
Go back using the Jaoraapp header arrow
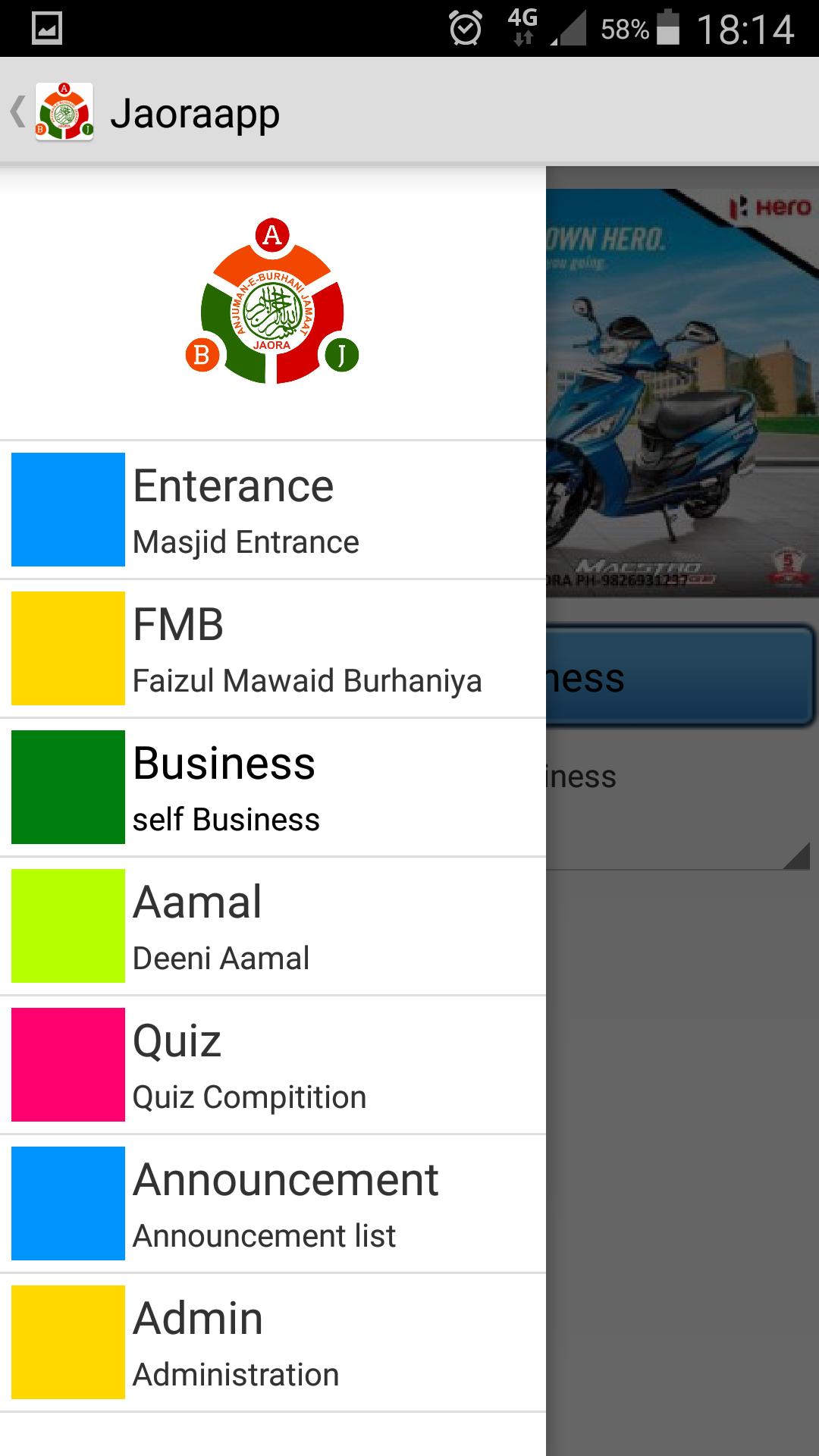pyautogui.click(x=18, y=112)
